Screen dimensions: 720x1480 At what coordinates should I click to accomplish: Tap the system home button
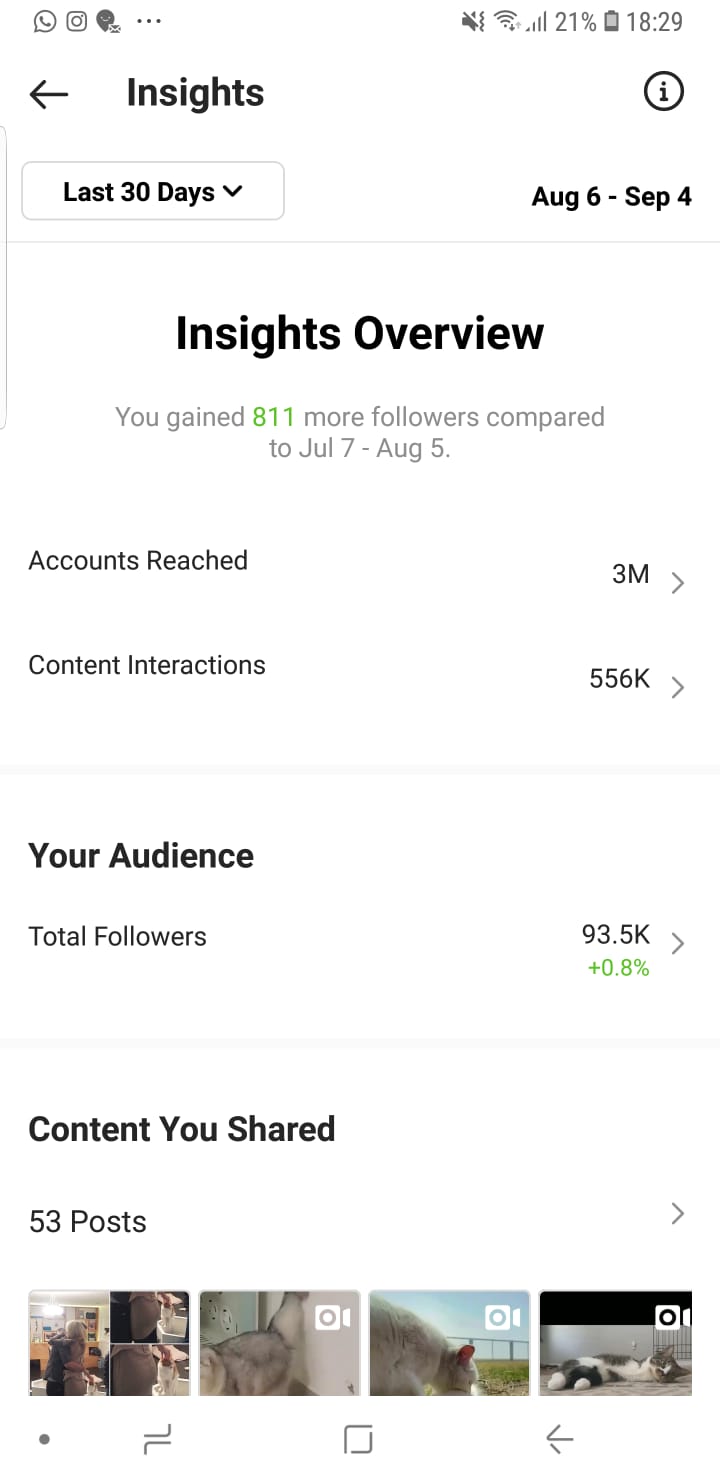click(358, 1440)
